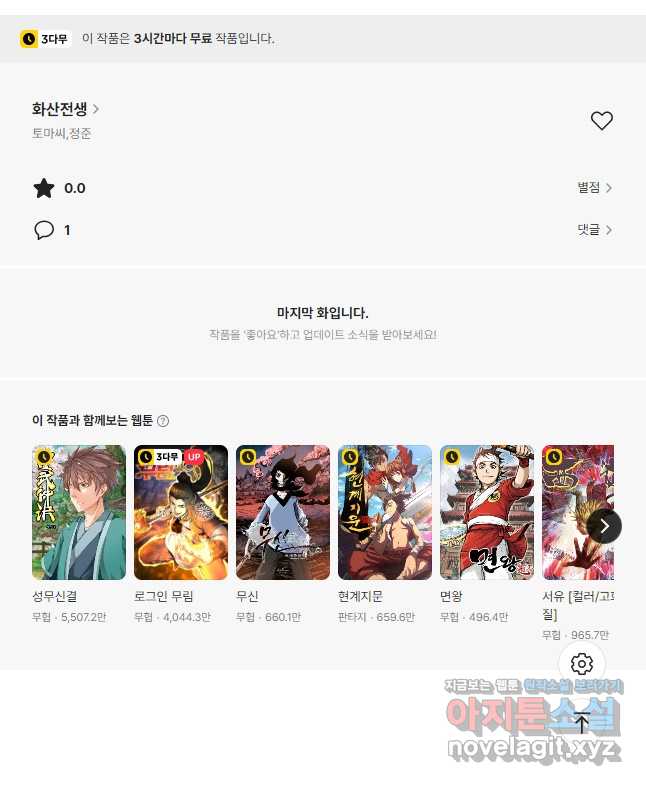Open the 면왕 webtoon card
The width and height of the screenshot is (646, 786).
(487, 513)
